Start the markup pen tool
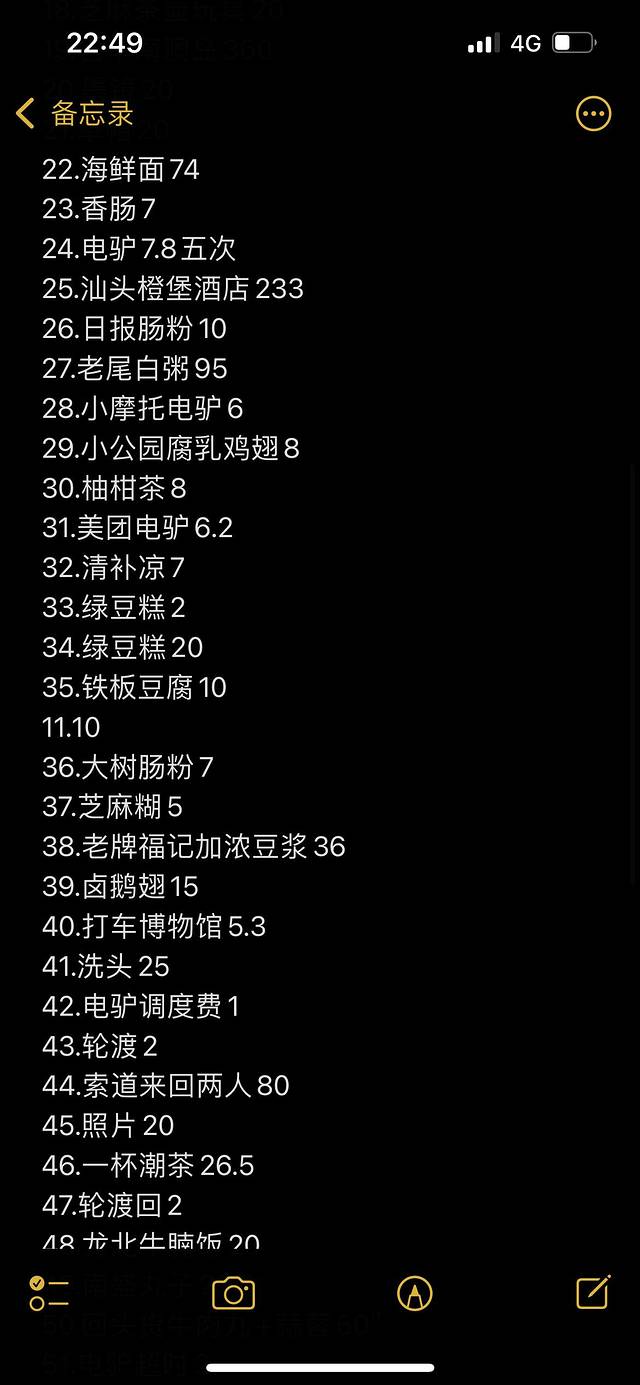Viewport: 640px width, 1385px height. pyautogui.click(x=414, y=1293)
